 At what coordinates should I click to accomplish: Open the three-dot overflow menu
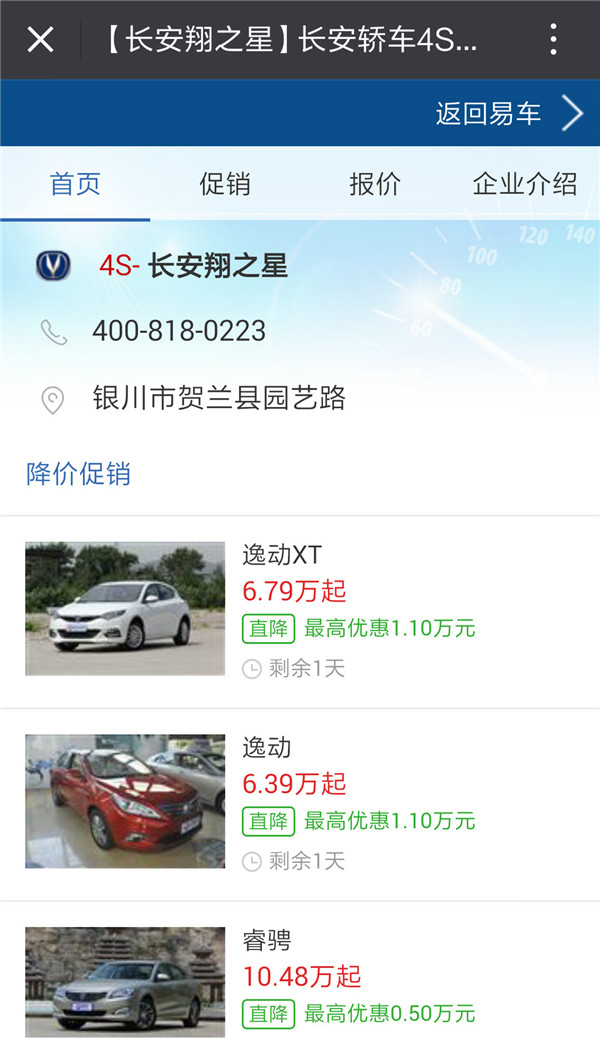[553, 40]
